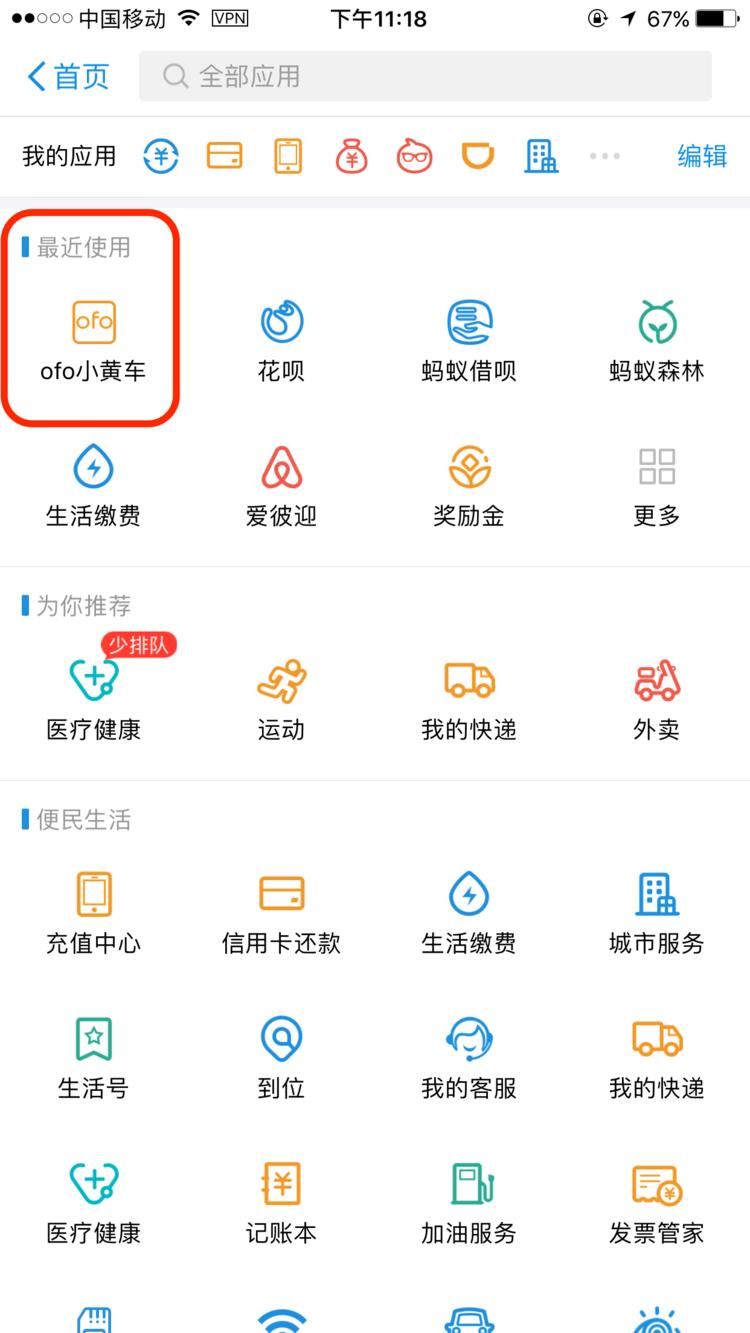750x1333 pixels.
Task: Open the 全部应用 search box
Action: click(x=425, y=76)
